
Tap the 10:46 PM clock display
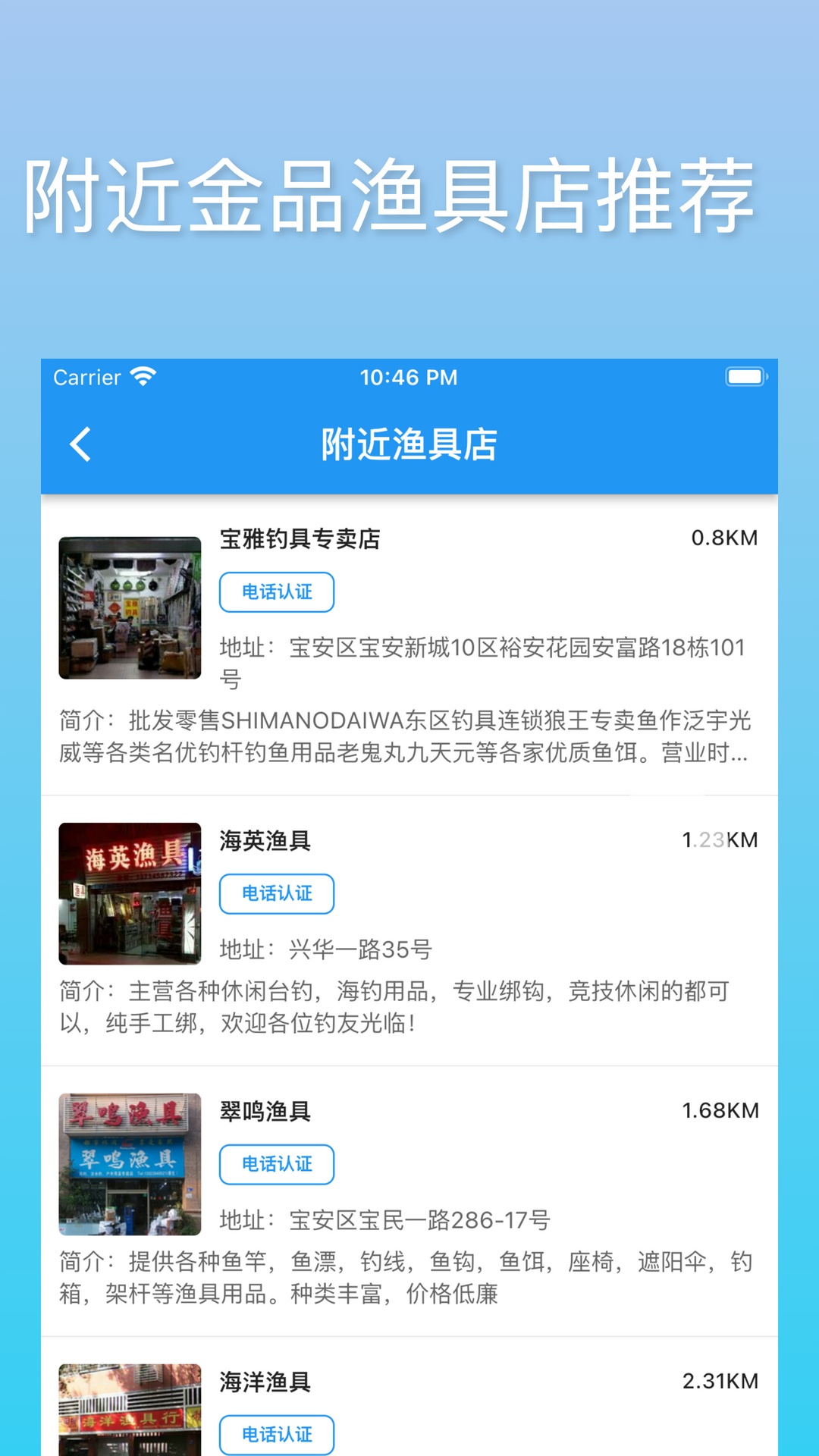coord(409,377)
